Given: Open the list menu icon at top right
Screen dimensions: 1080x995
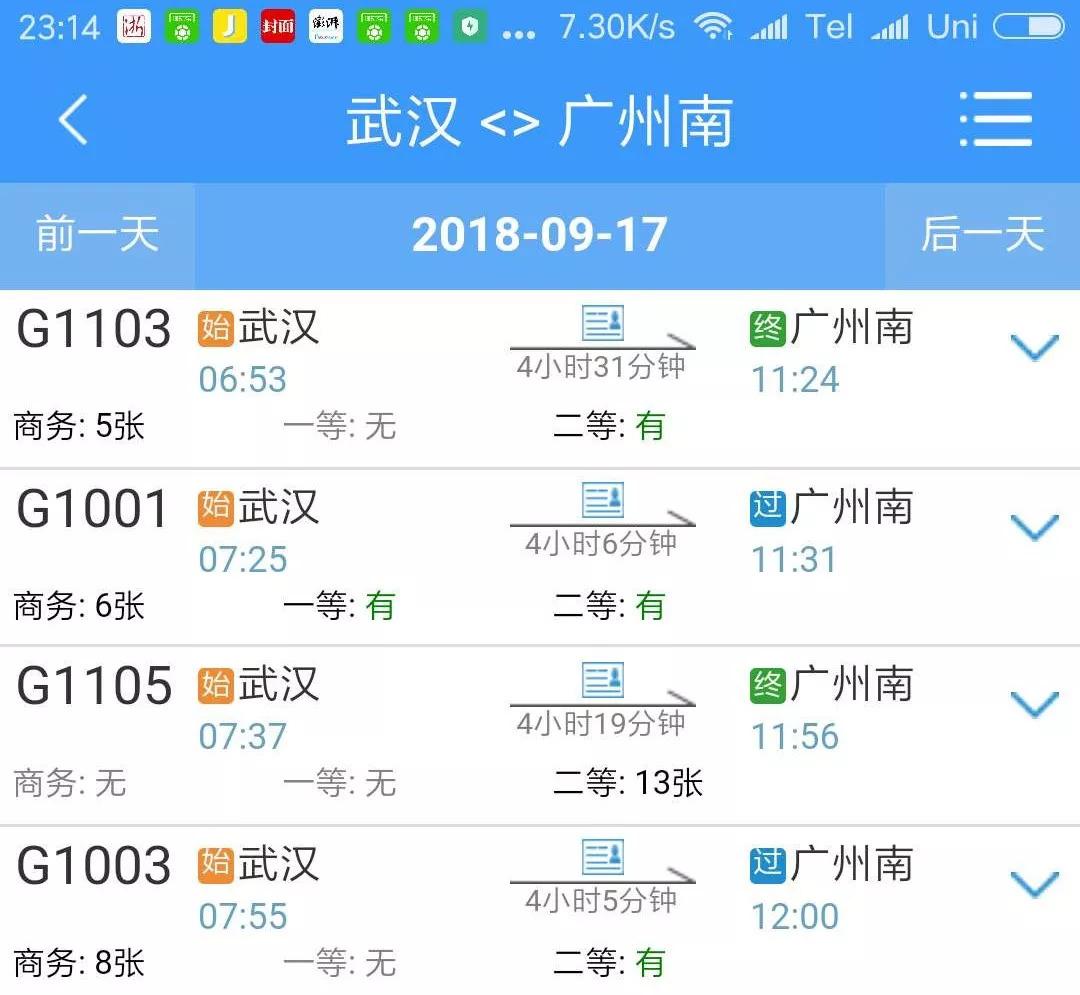Looking at the screenshot, I should pos(995,120).
